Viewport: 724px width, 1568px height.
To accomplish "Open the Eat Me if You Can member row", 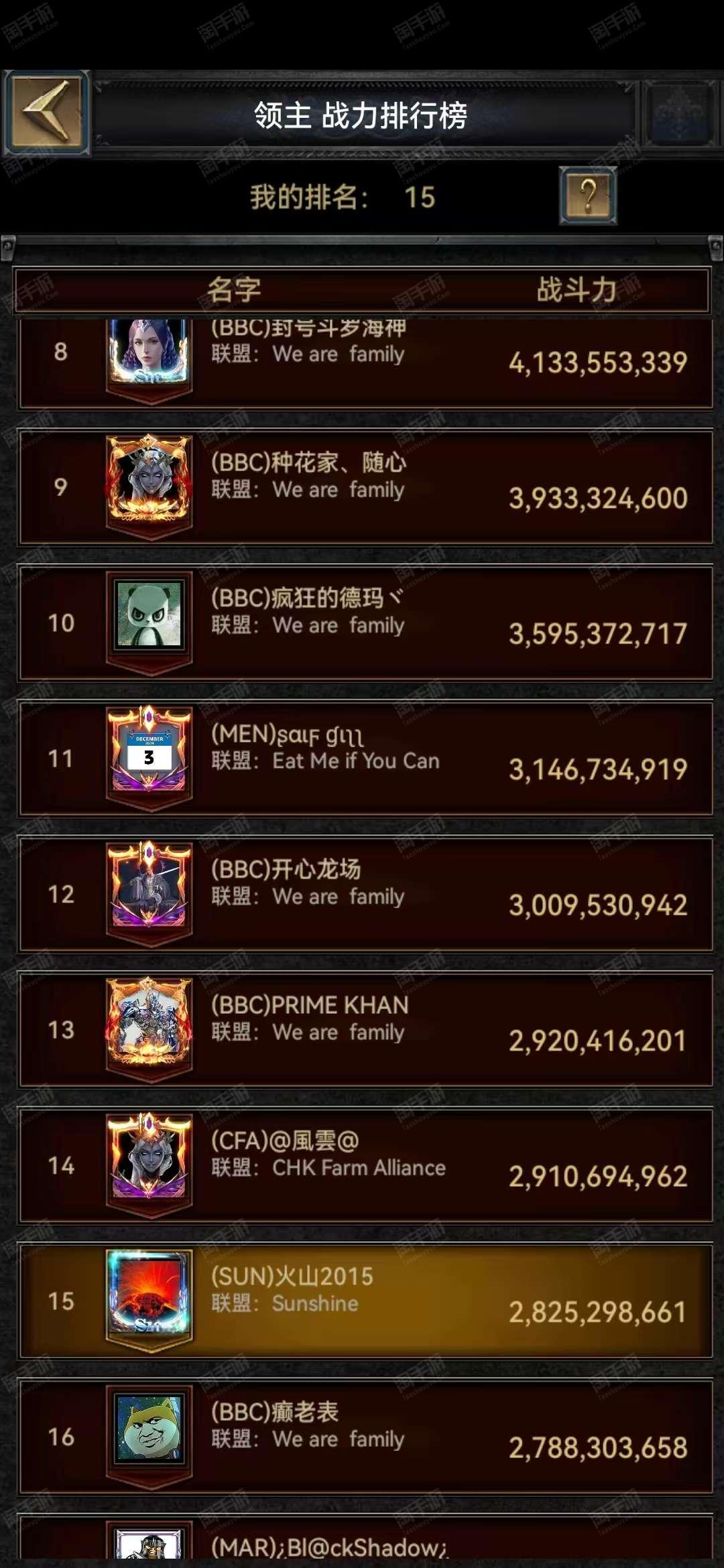I will [x=365, y=759].
